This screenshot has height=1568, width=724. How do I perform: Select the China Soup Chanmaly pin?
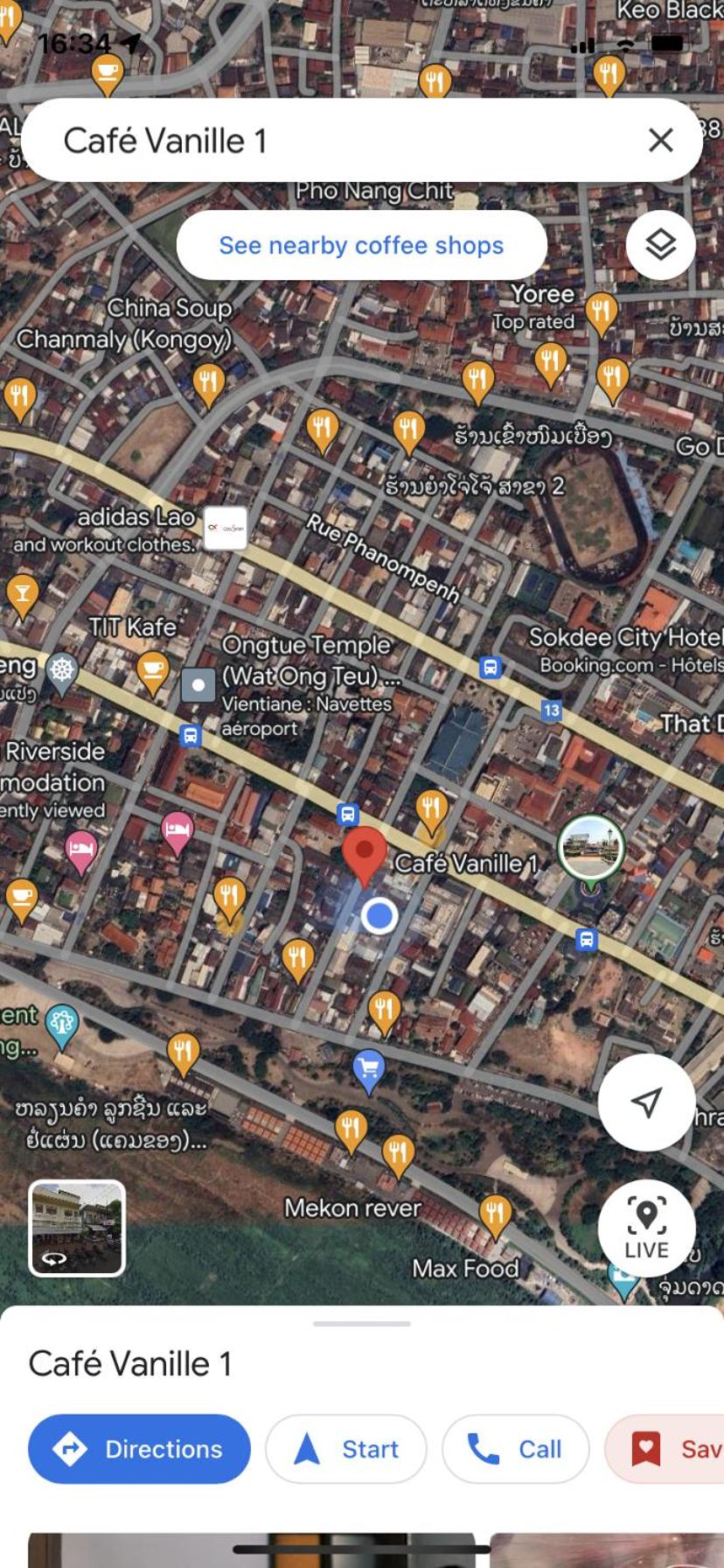(x=209, y=382)
